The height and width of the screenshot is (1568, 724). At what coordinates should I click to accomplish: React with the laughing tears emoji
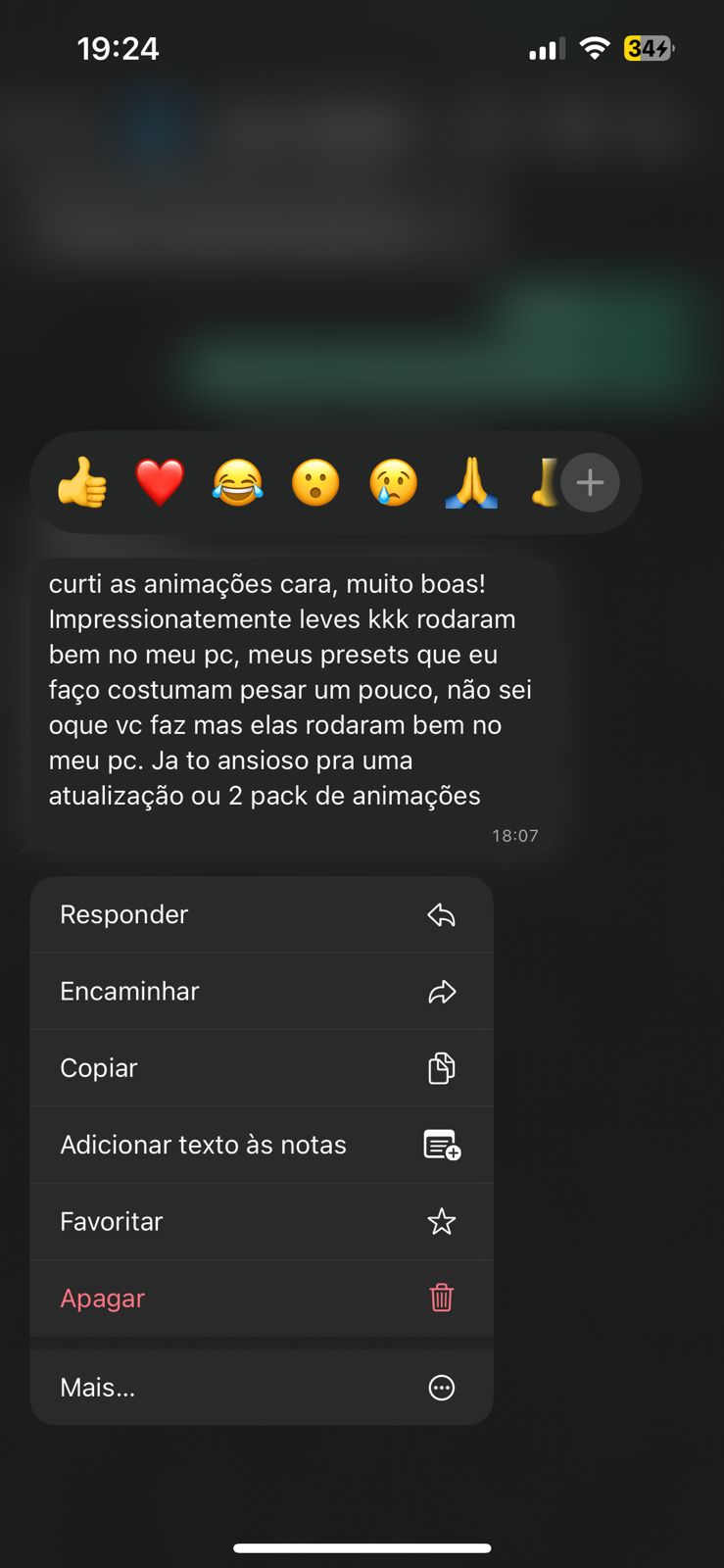238,482
